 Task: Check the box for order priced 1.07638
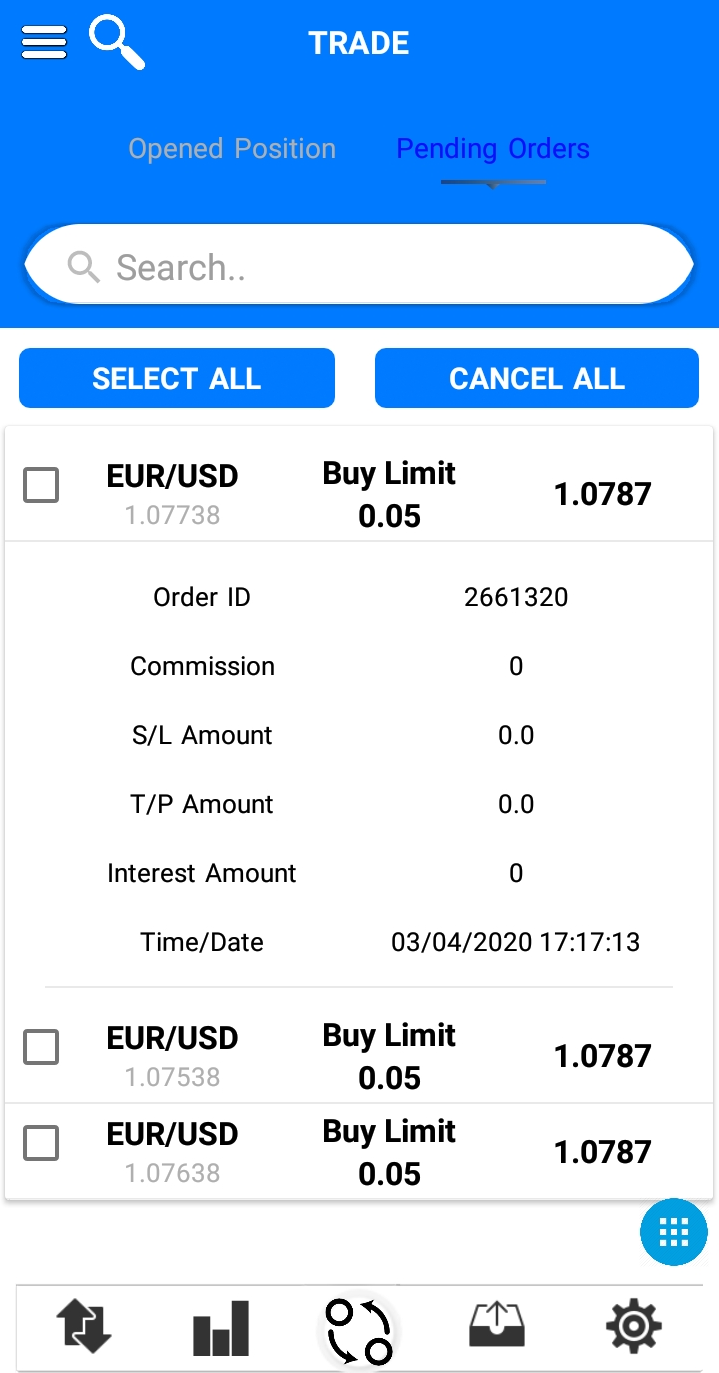[x=41, y=1142]
